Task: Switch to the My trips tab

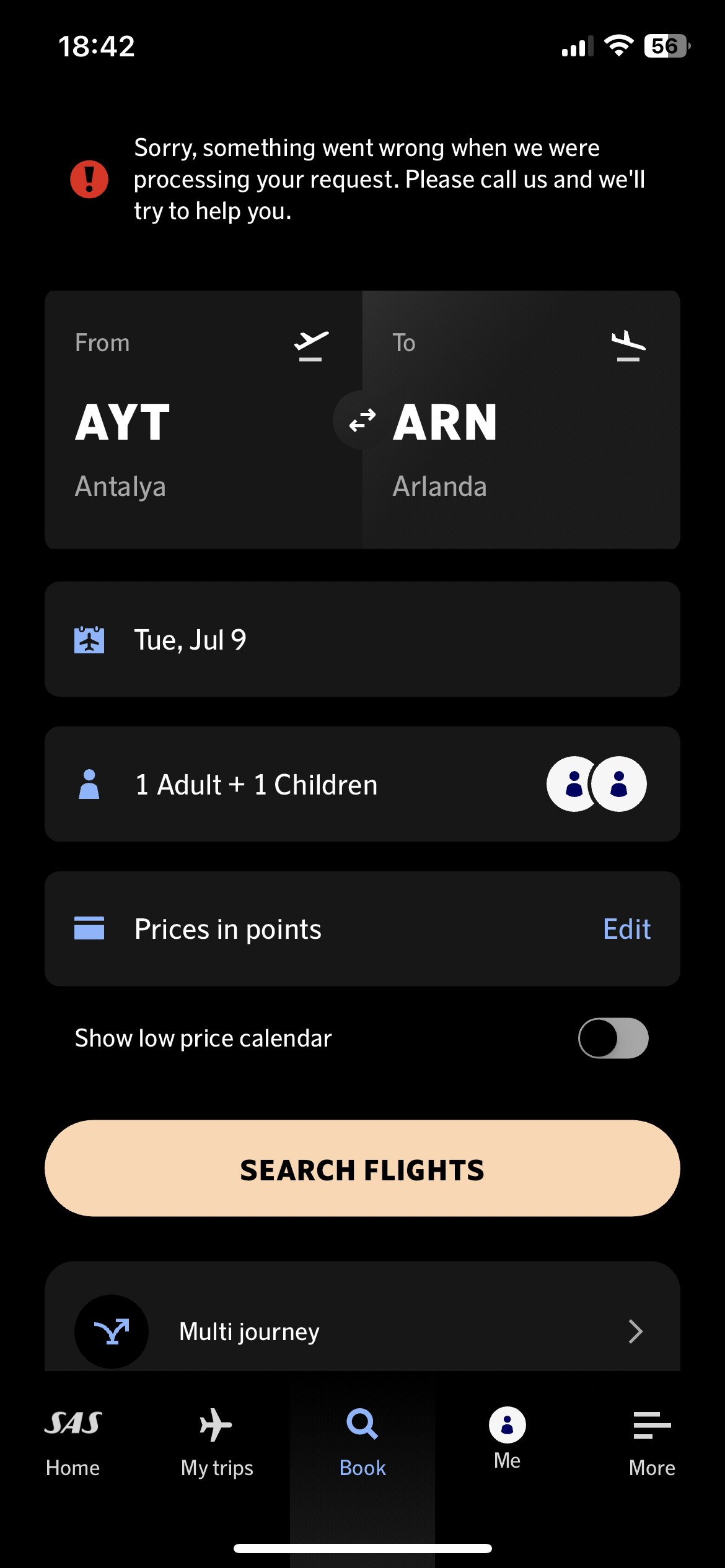Action: pos(217,1443)
